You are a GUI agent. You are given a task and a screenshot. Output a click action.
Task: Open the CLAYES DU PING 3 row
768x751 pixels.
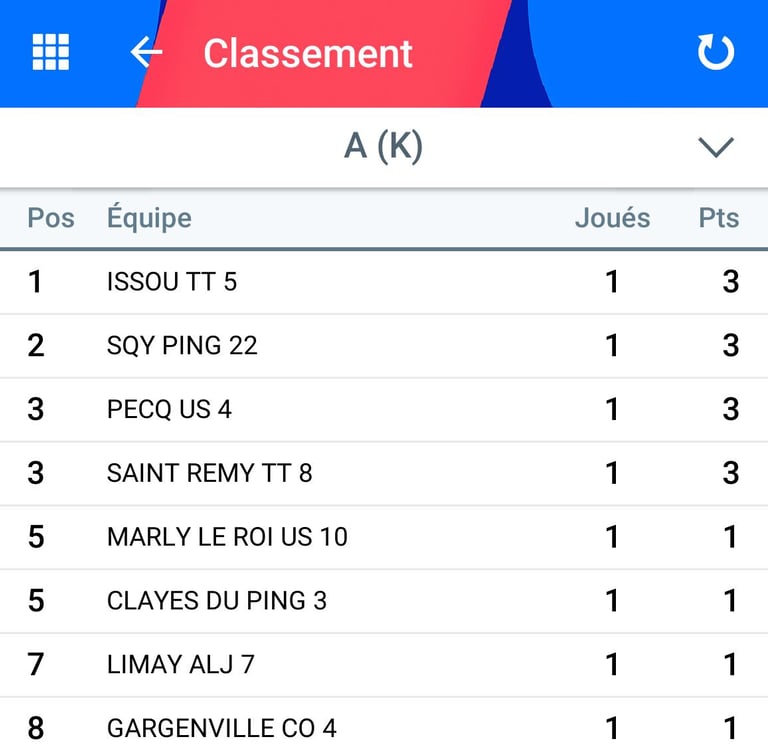(384, 601)
